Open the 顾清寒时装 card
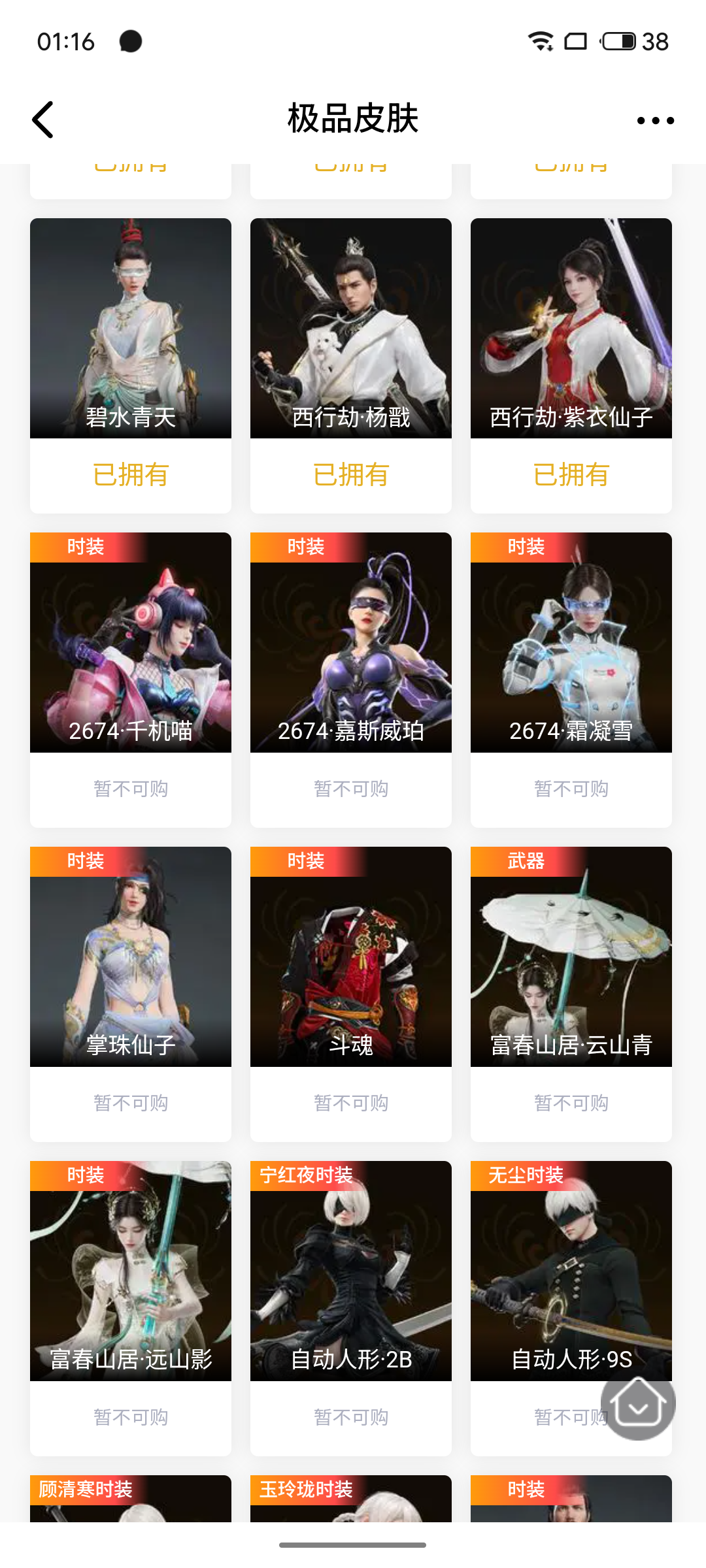 [131, 1499]
